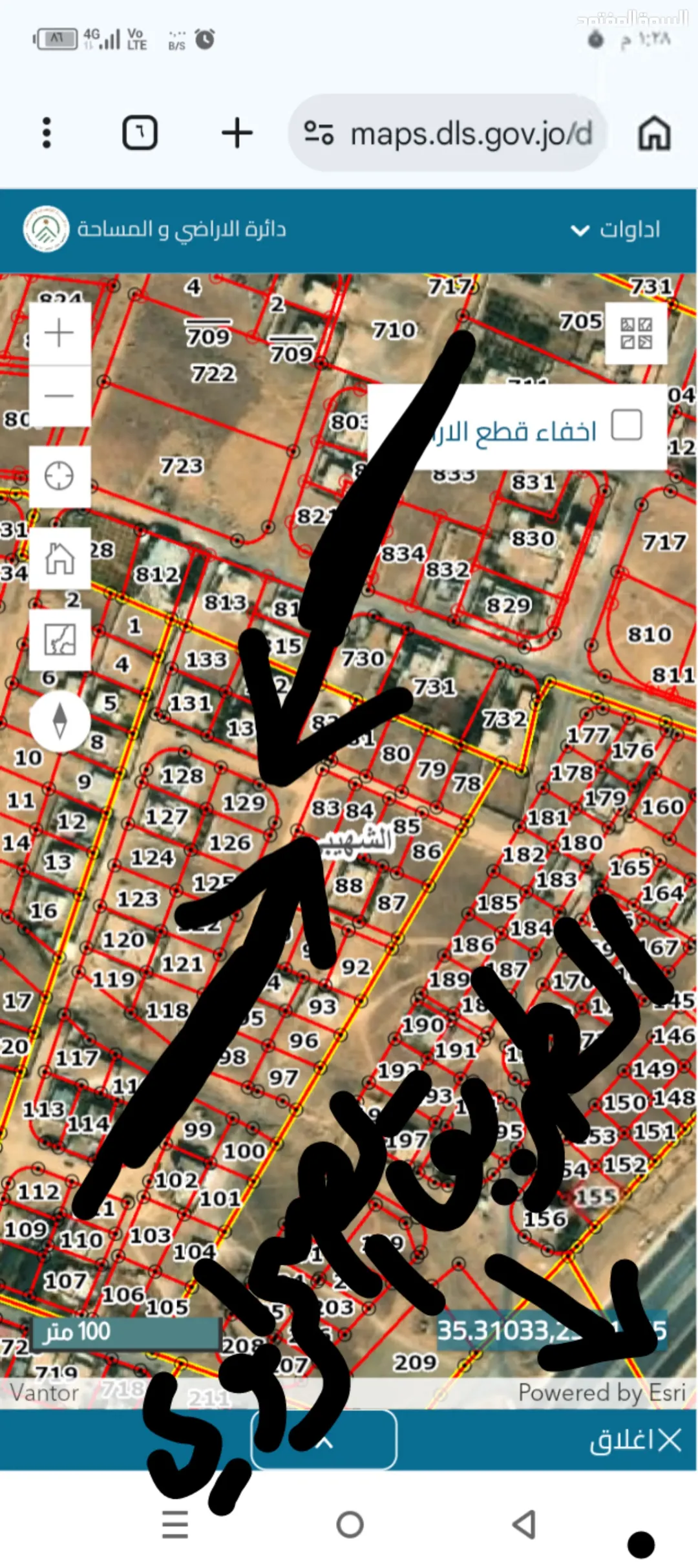This screenshot has height=1568, width=698.
Task: Reset map to default home extent
Action: [x=59, y=558]
